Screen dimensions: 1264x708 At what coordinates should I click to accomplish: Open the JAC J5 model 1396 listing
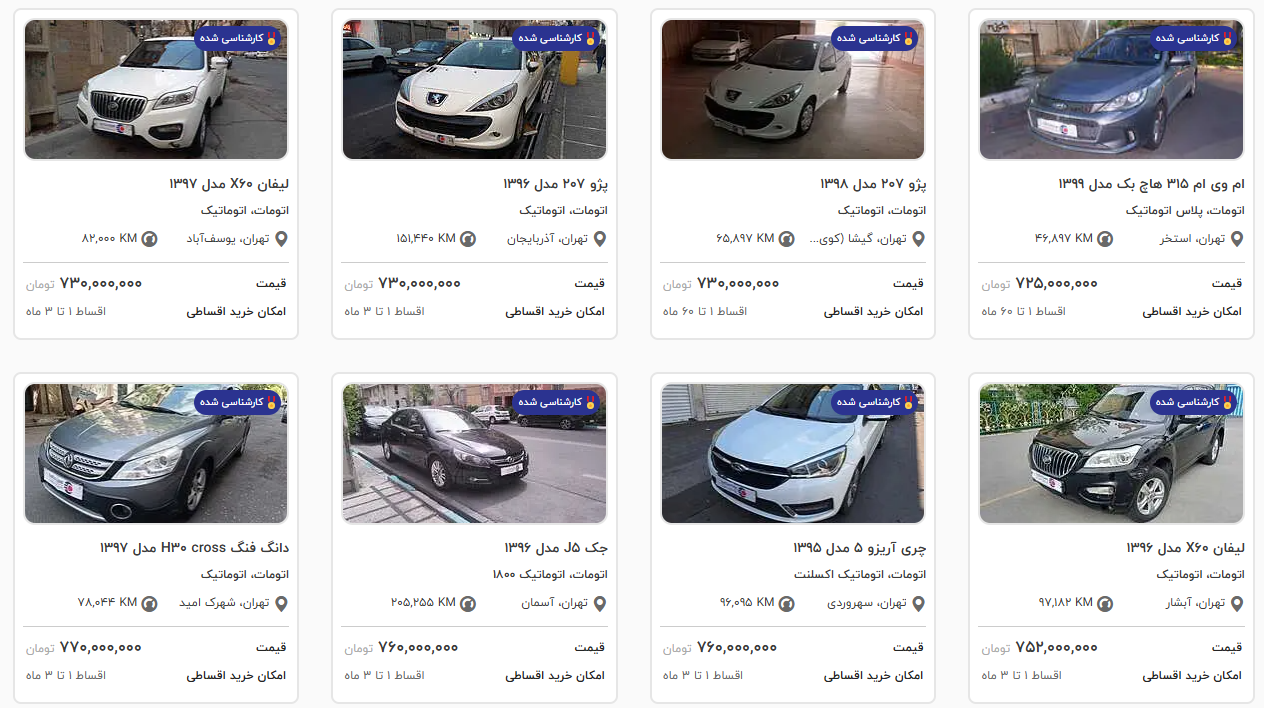tap(556, 549)
